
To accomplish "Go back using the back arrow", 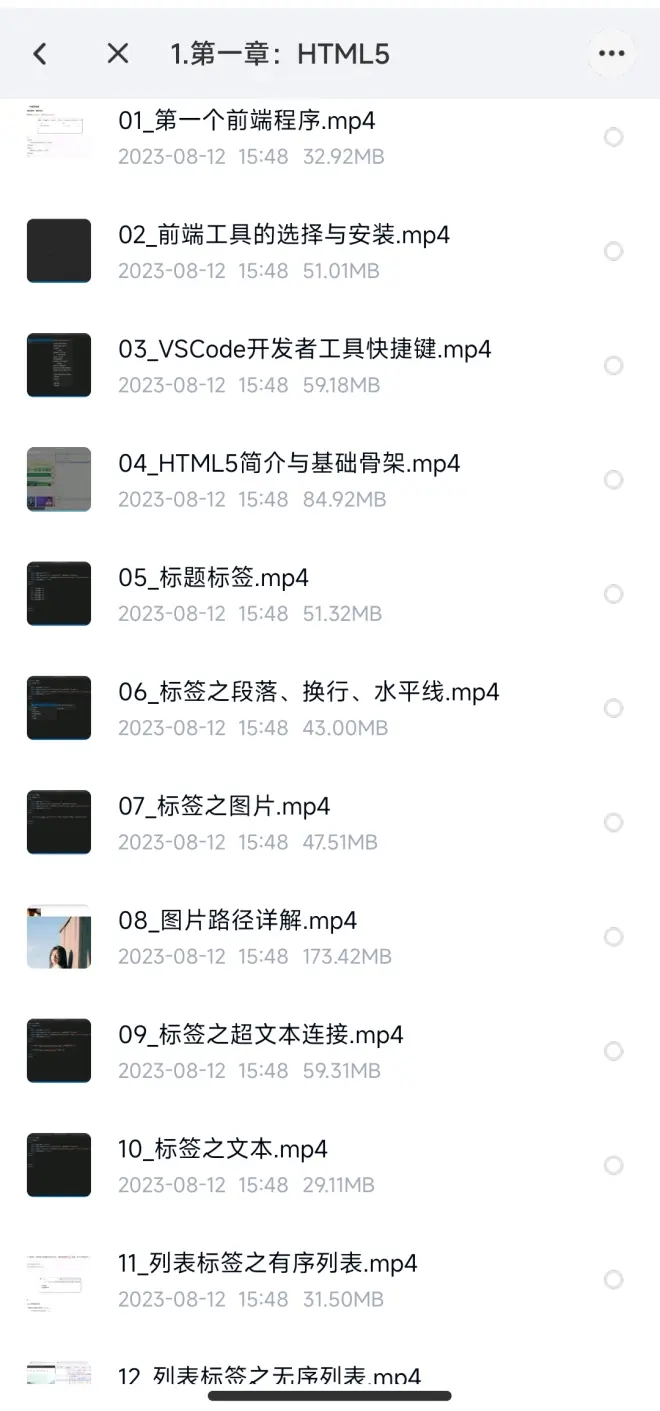I will 40,54.
